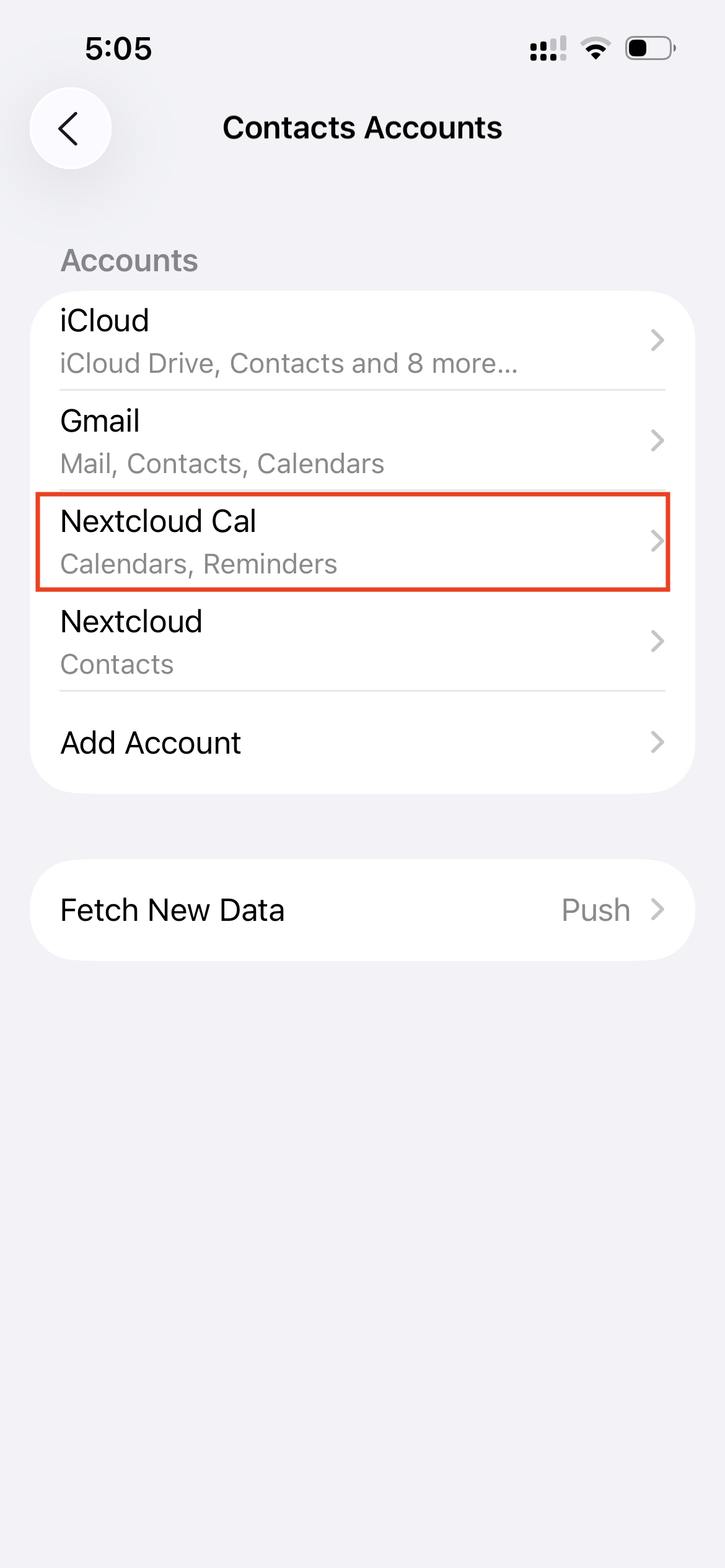Expand the Nextcloud Contacts chevron
Screen dimensions: 725x1568
click(657, 642)
